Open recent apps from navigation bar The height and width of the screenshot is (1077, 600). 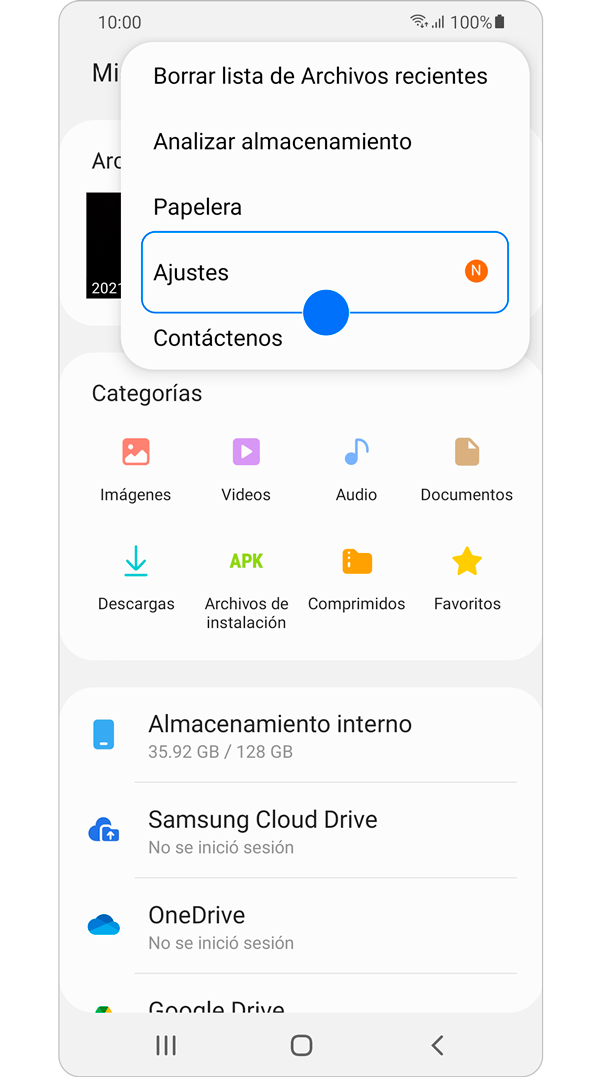pos(165,1045)
